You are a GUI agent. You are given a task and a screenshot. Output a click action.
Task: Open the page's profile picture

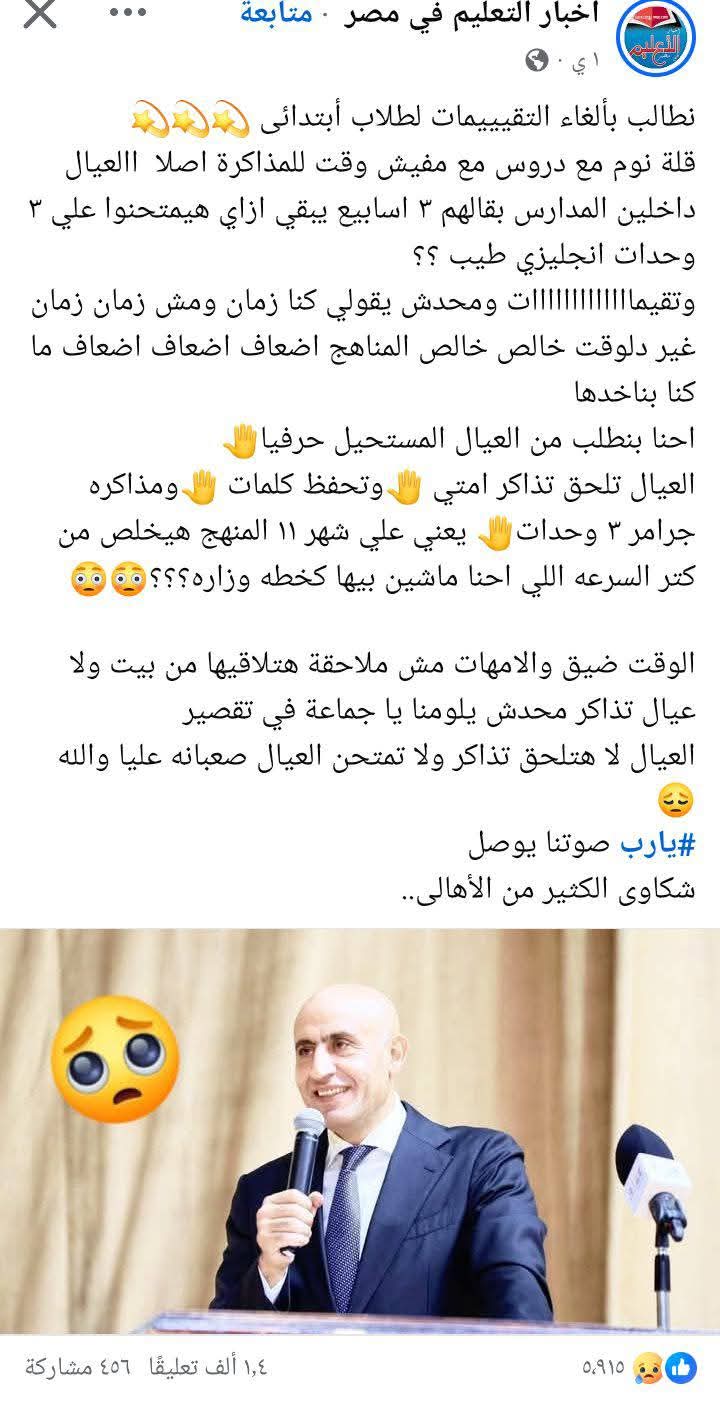click(x=654, y=40)
